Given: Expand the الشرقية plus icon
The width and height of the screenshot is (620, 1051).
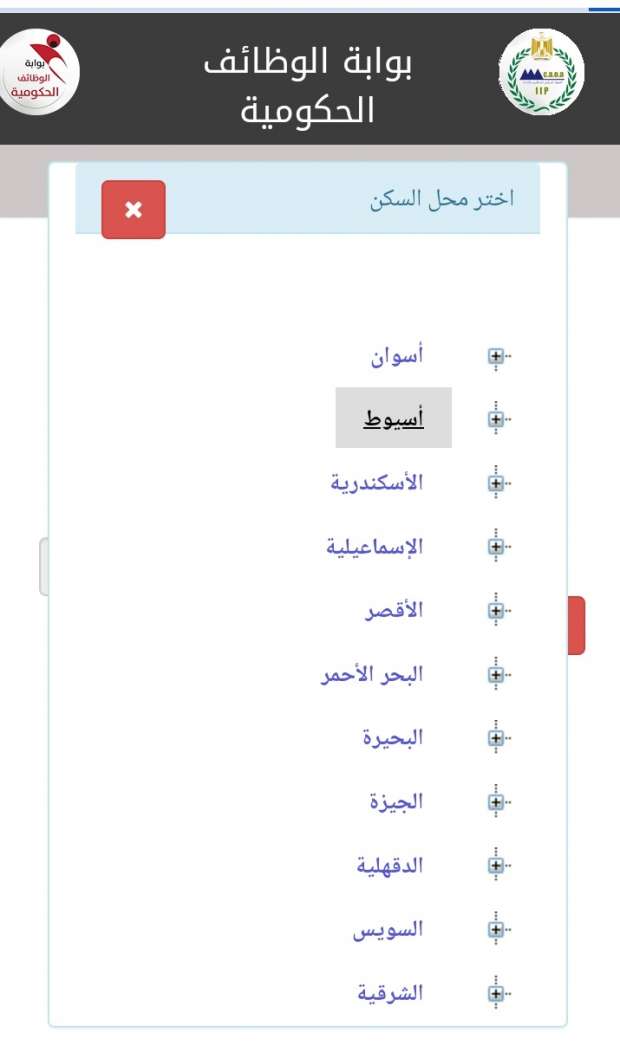Looking at the screenshot, I should coord(495,993).
